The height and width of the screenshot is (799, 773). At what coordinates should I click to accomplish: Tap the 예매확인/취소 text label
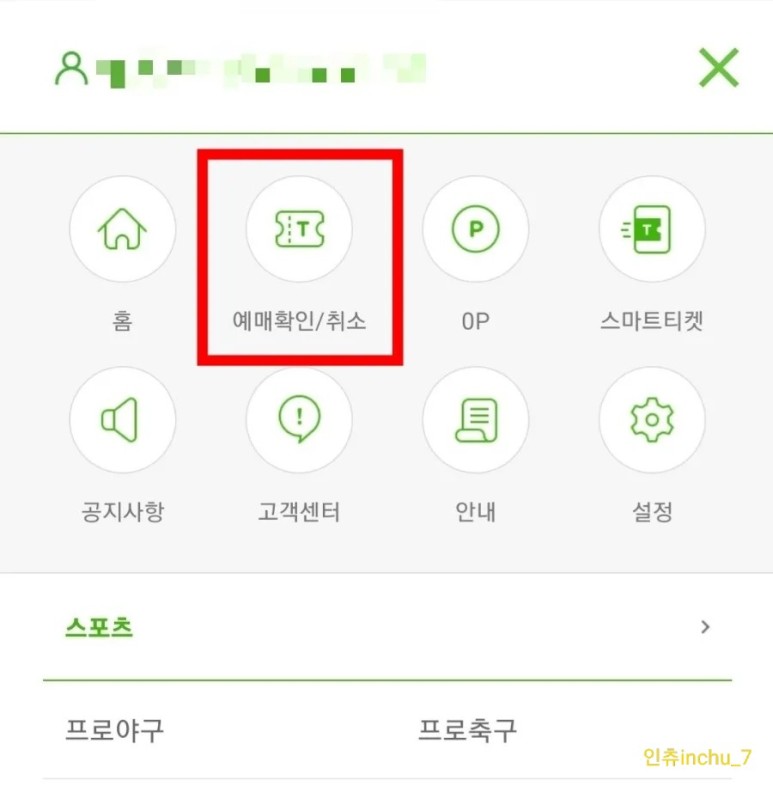coord(299,321)
